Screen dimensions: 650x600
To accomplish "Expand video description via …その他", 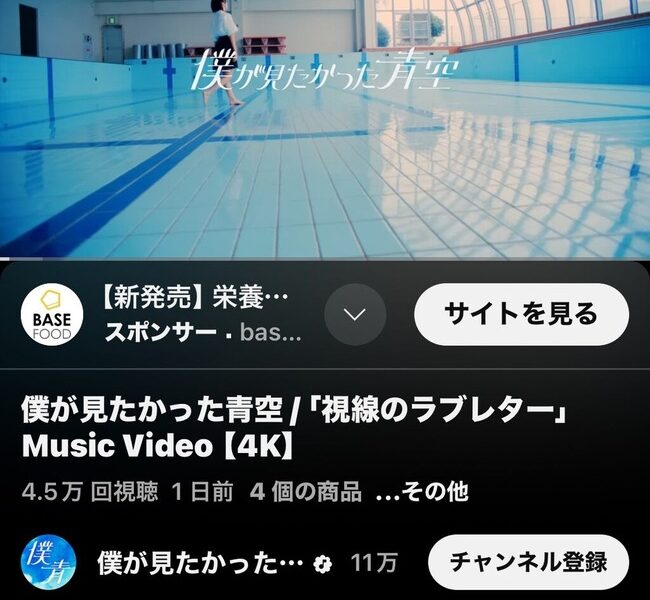I will click(x=421, y=492).
